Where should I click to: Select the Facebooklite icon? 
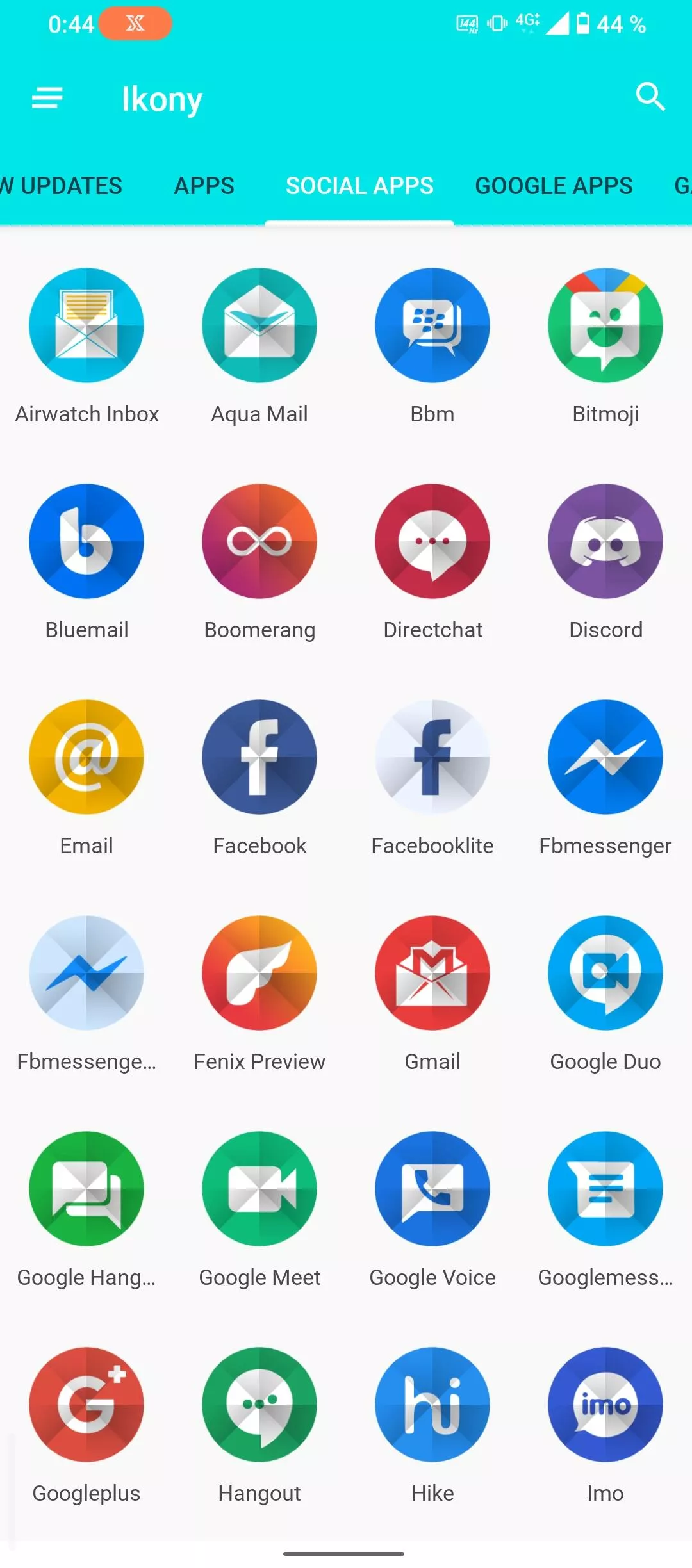click(x=432, y=757)
